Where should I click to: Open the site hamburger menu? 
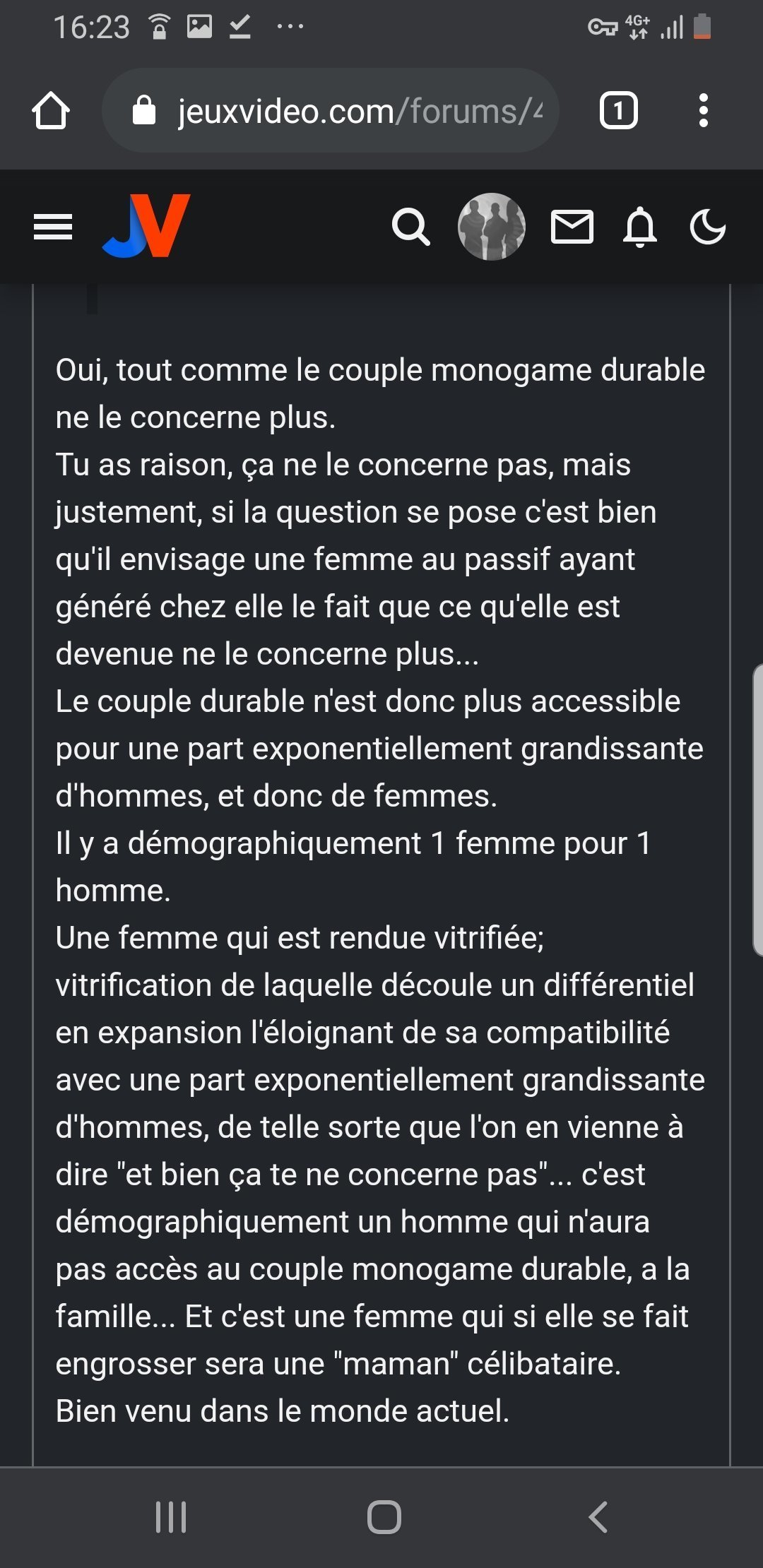tap(53, 227)
